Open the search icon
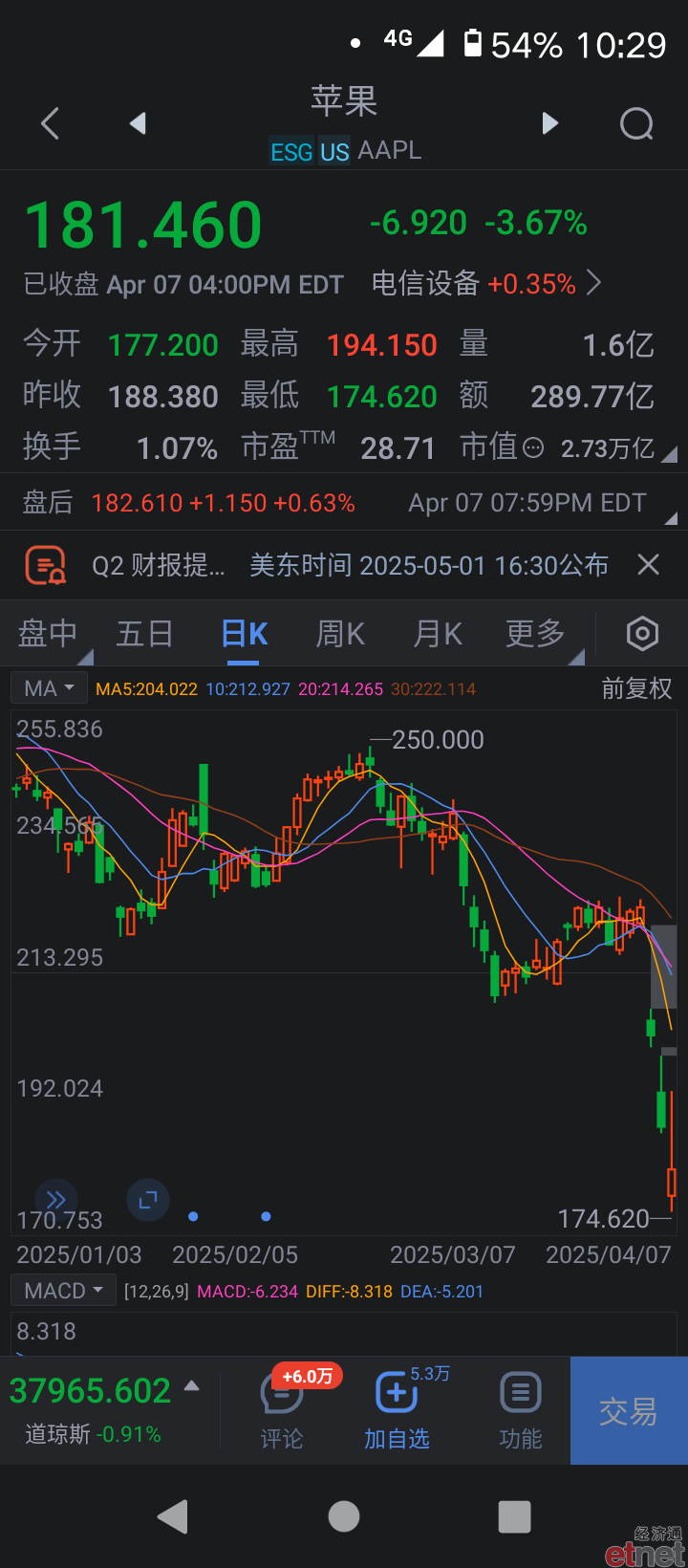Screen dimensions: 688x1568 pos(636,123)
